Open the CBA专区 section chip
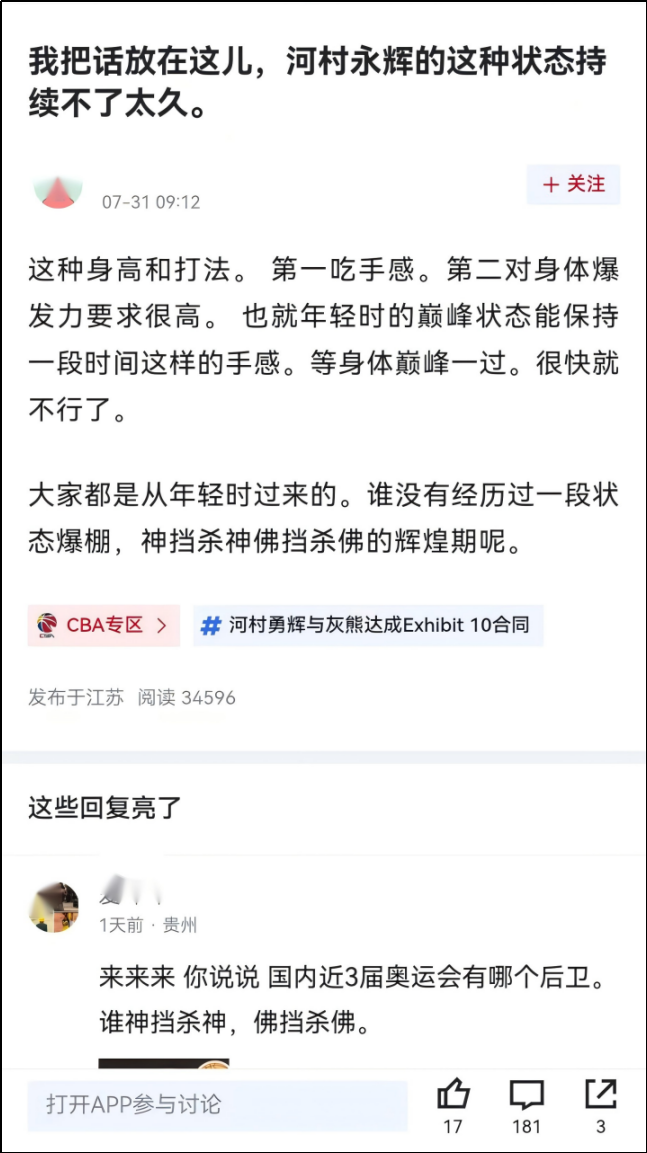The width and height of the screenshot is (647, 1153). (103, 626)
